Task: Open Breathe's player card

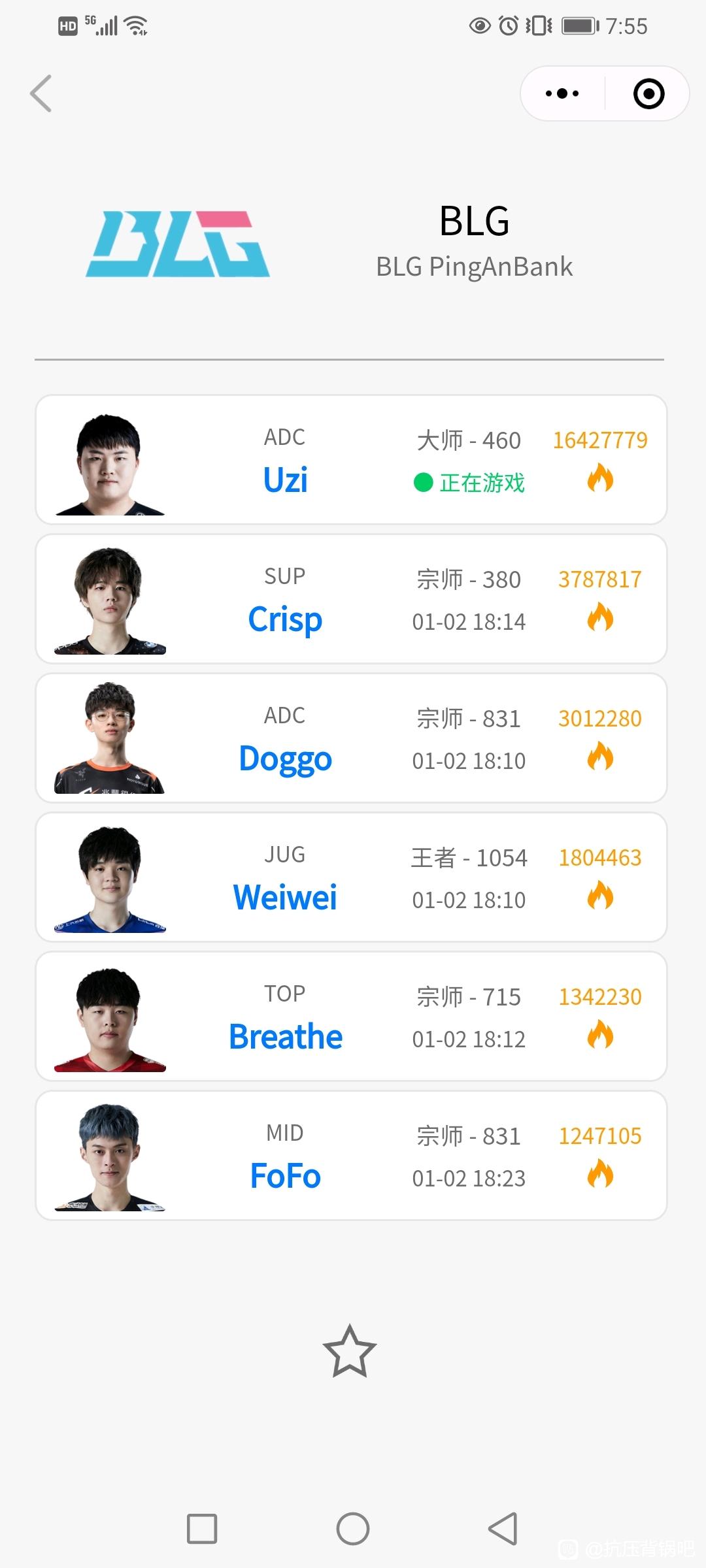Action: click(x=351, y=1016)
